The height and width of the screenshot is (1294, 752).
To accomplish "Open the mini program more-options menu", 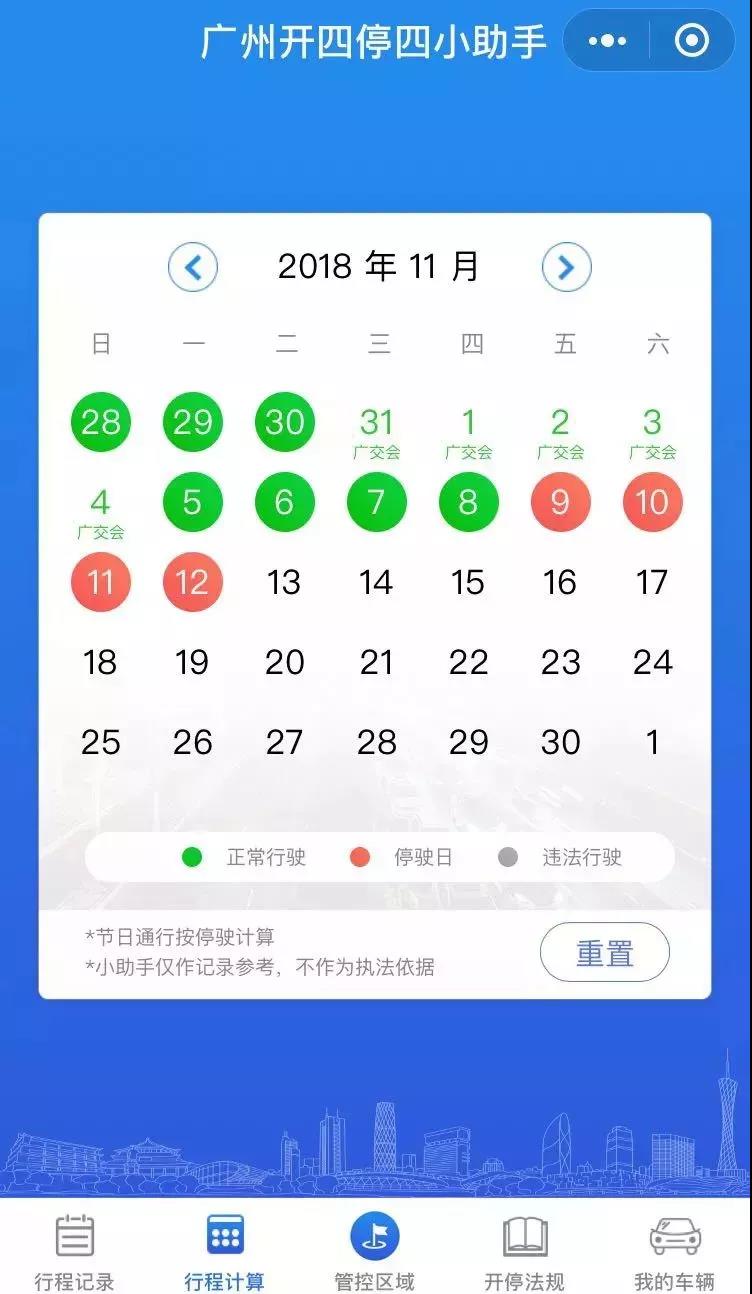I will 607,41.
